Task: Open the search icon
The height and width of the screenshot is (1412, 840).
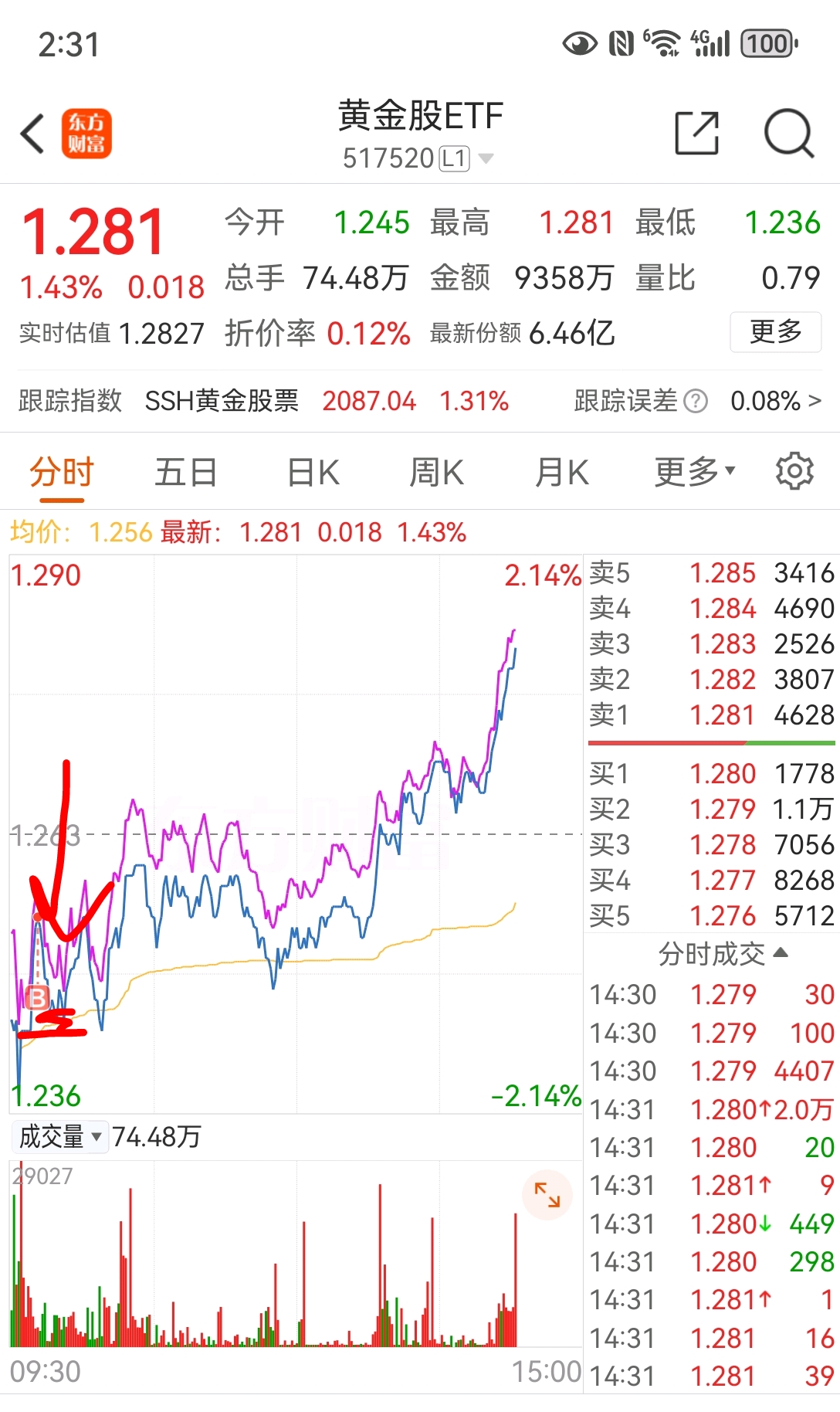Action: pos(787,133)
